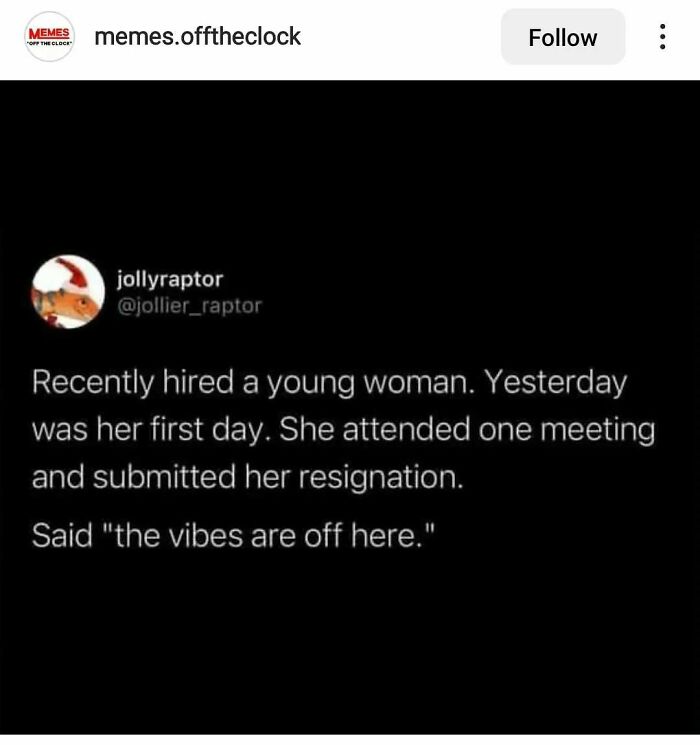Tap the memes.offtheclock profile avatar
The width and height of the screenshot is (700, 745).
49,37
